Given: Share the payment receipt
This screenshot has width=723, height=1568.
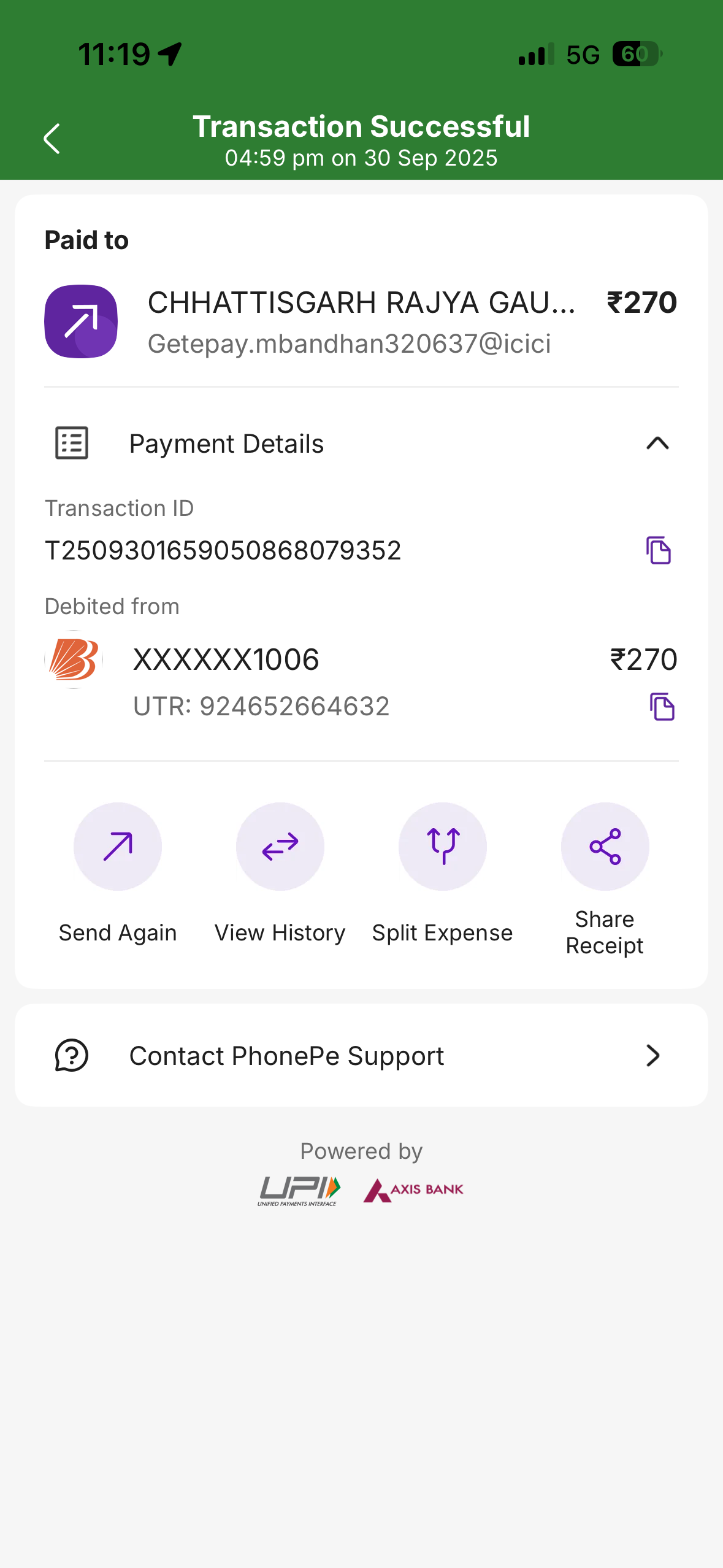Looking at the screenshot, I should (x=605, y=847).
